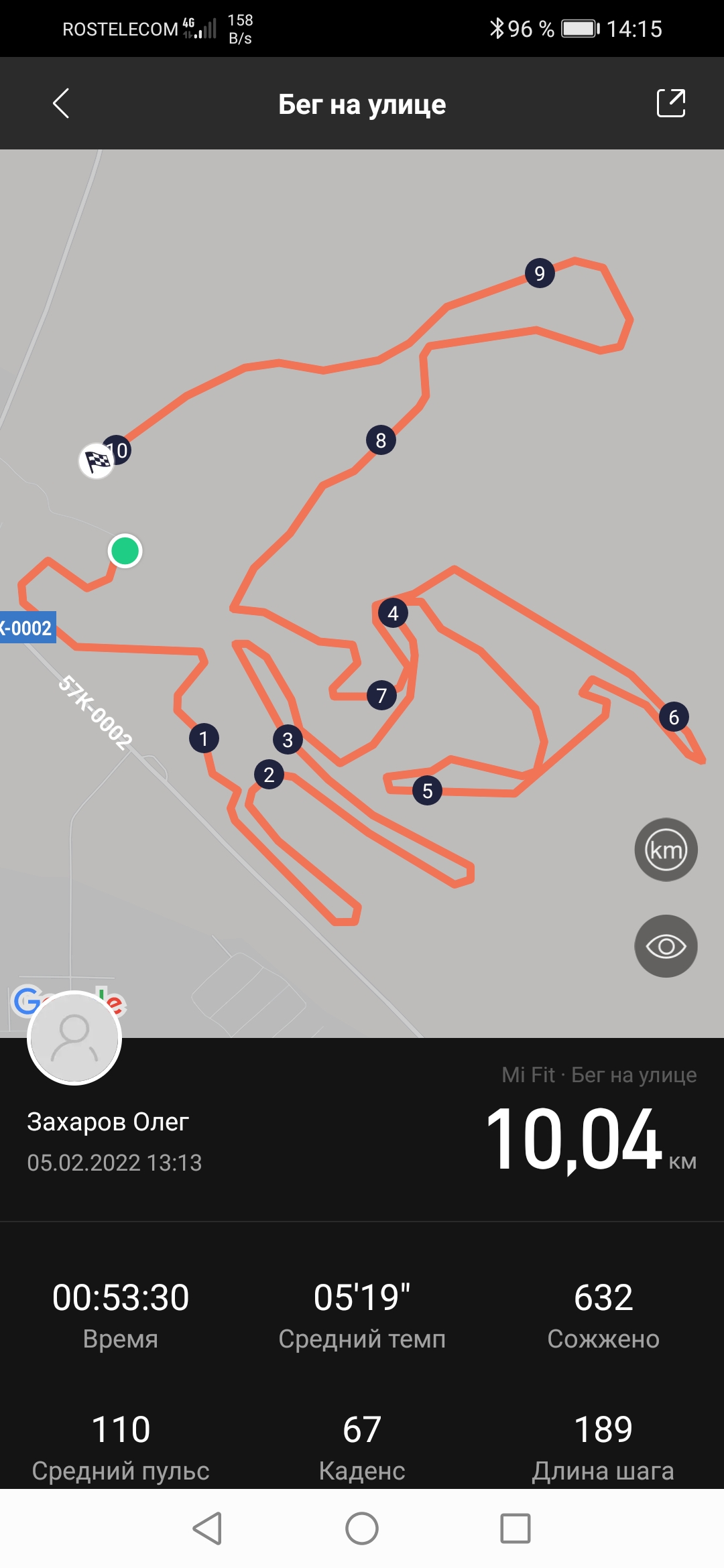The width and height of the screenshot is (724, 1568).
Task: Share this workout via the export icon
Action: click(x=670, y=103)
